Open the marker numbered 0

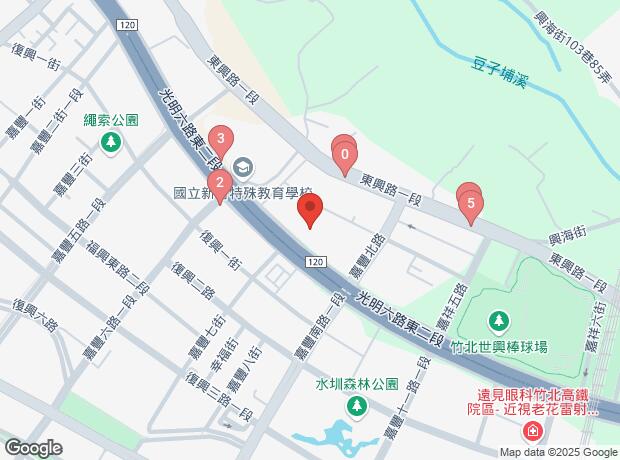tap(345, 155)
